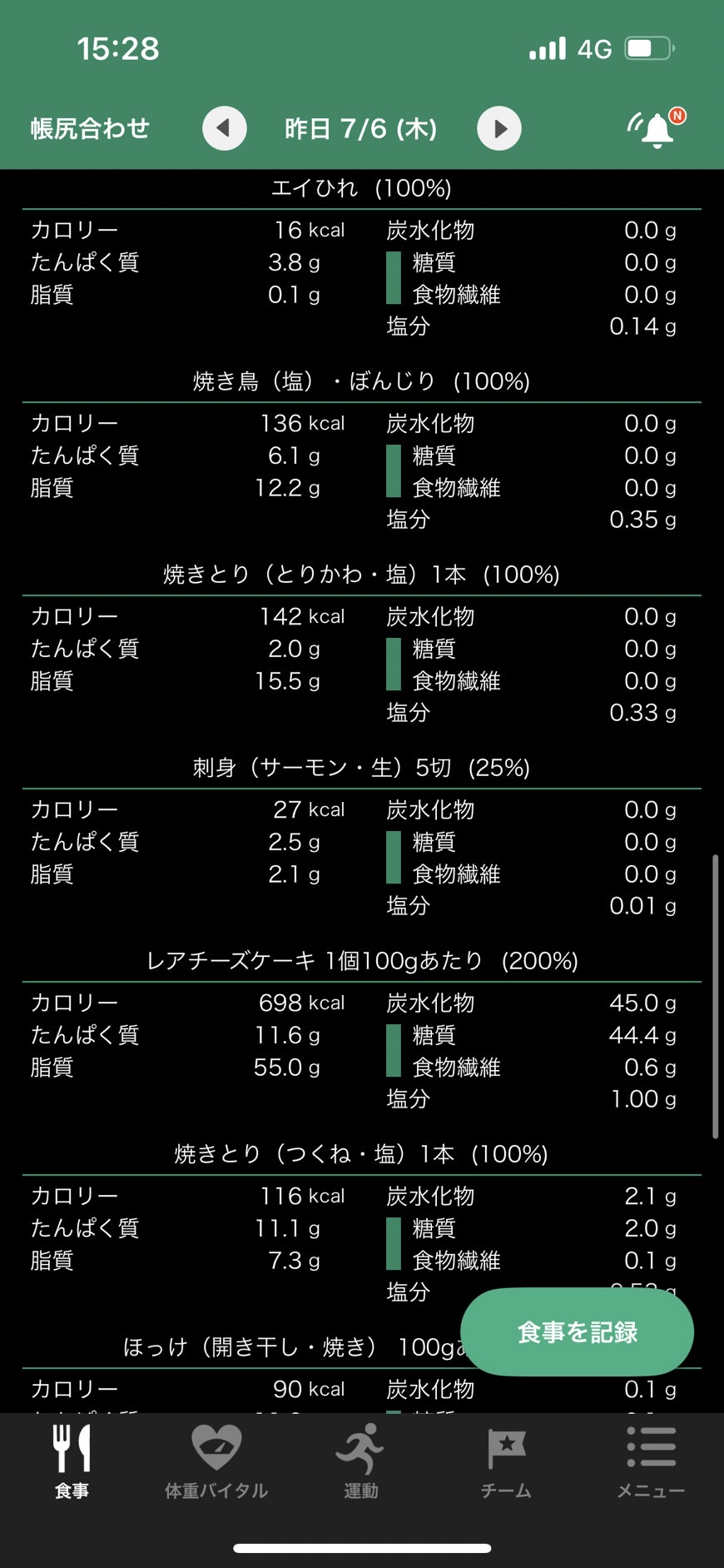Tap the 帳尻合わせ header link
This screenshot has width=724, height=1568.
tap(90, 128)
